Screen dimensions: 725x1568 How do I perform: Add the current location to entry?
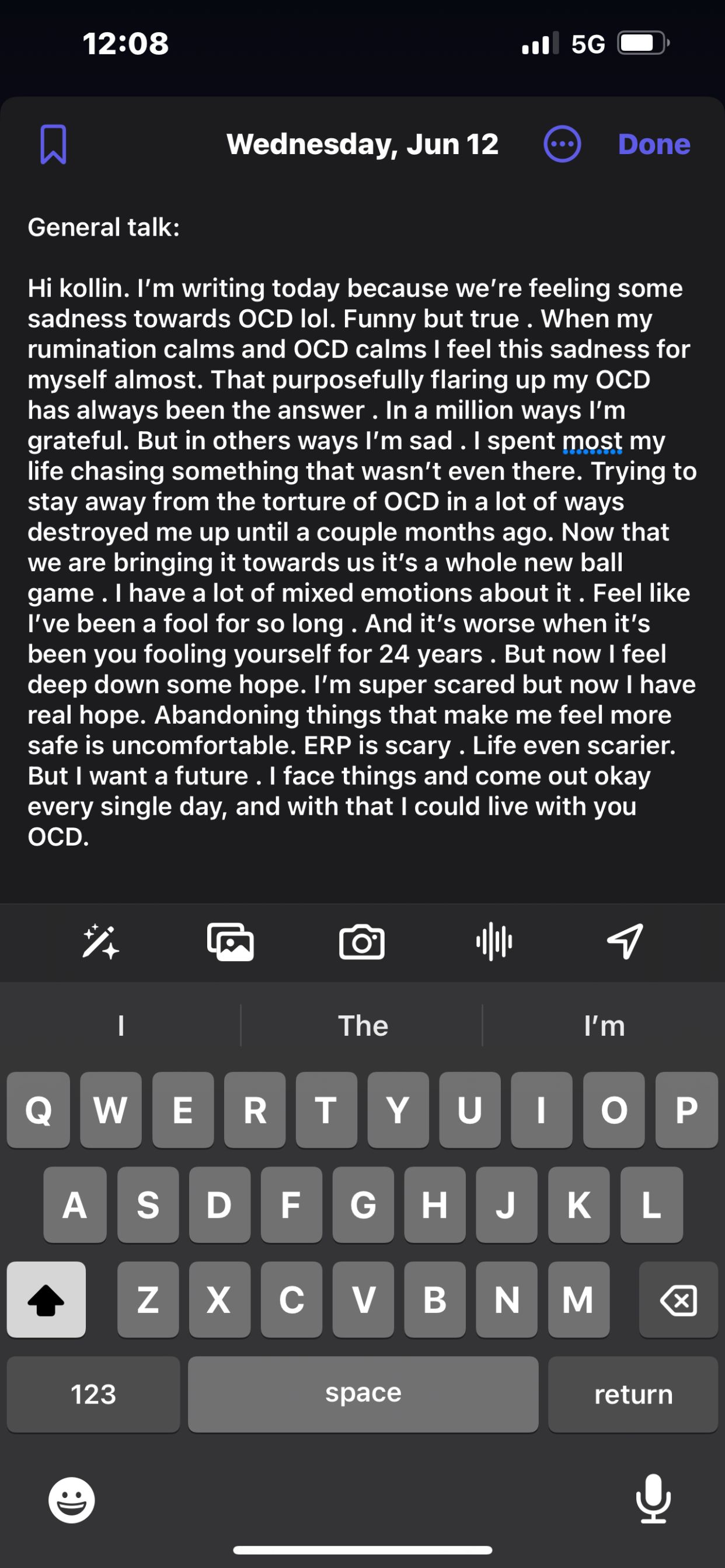pyautogui.click(x=625, y=942)
